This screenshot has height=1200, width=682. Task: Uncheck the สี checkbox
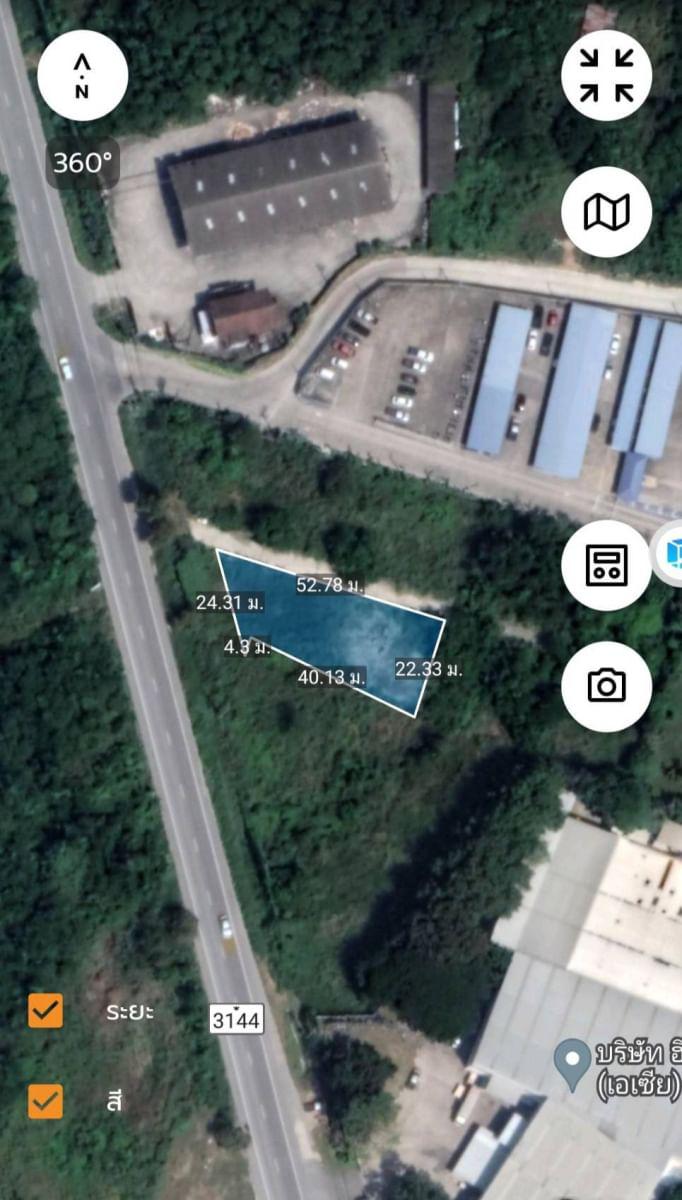tap(45, 1101)
